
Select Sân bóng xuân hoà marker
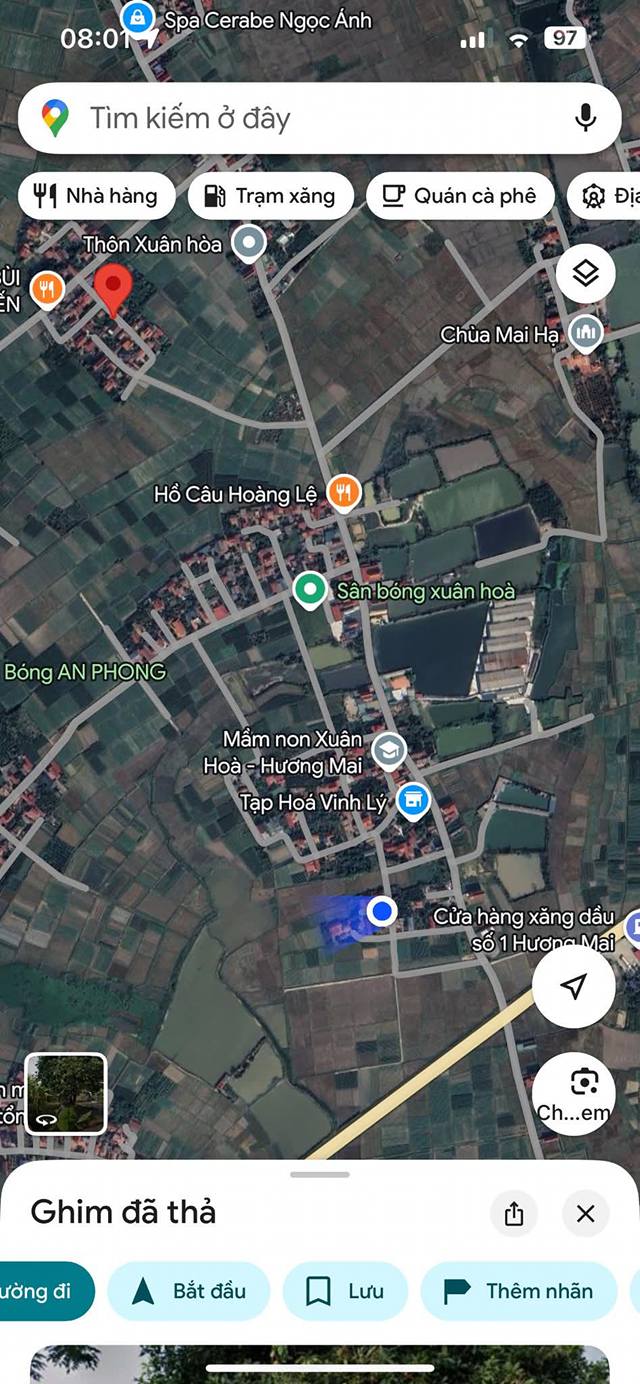(310, 590)
